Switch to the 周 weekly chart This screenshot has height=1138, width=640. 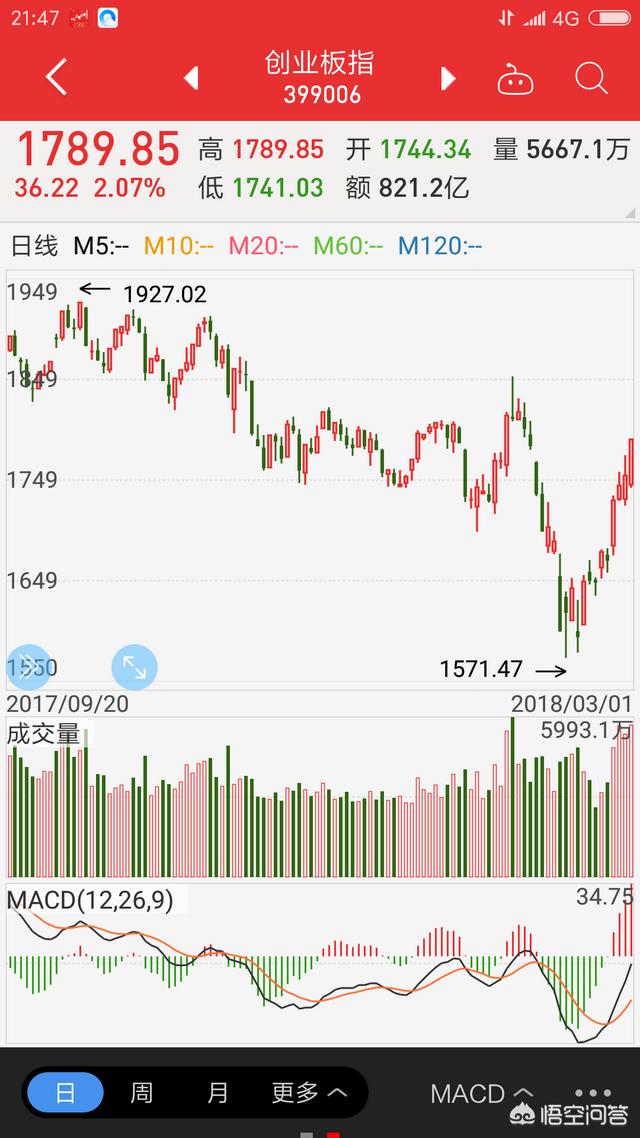tap(141, 1092)
